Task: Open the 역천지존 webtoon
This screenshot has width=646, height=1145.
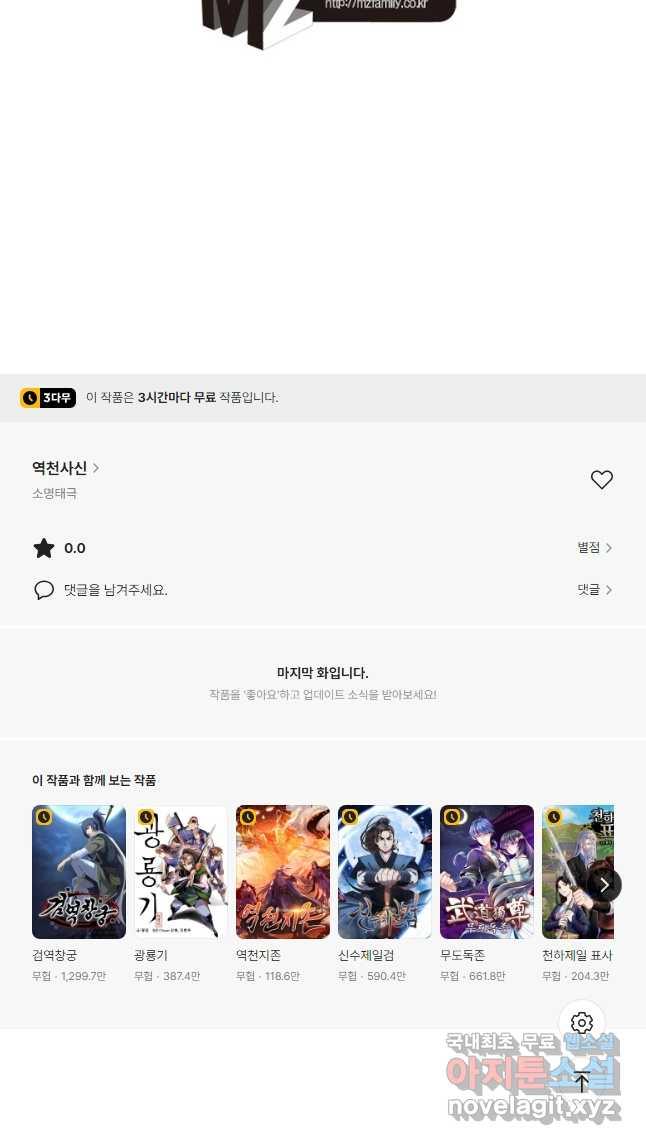Action: click(283, 872)
